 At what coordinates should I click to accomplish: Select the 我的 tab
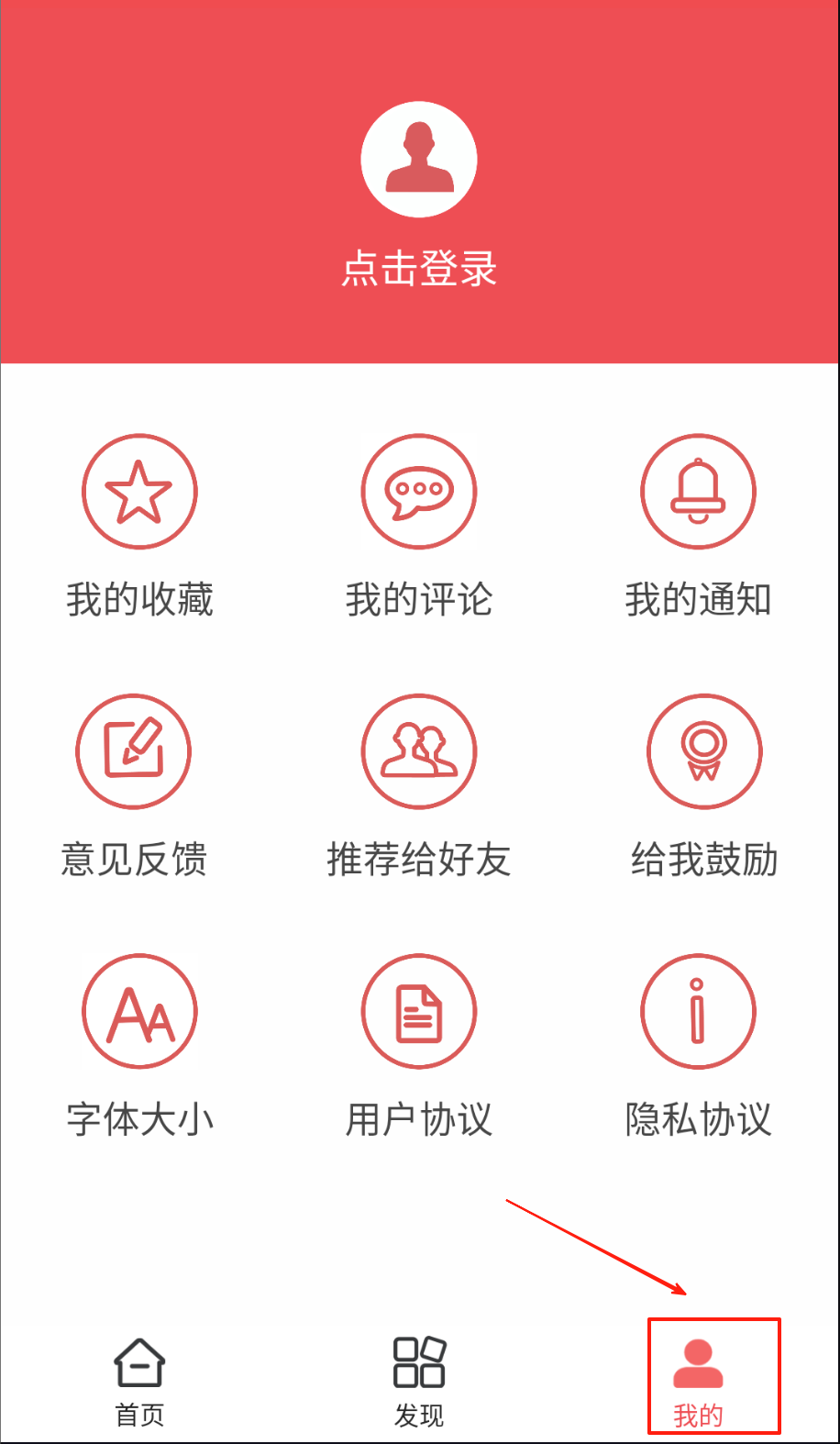pyautogui.click(x=698, y=1381)
